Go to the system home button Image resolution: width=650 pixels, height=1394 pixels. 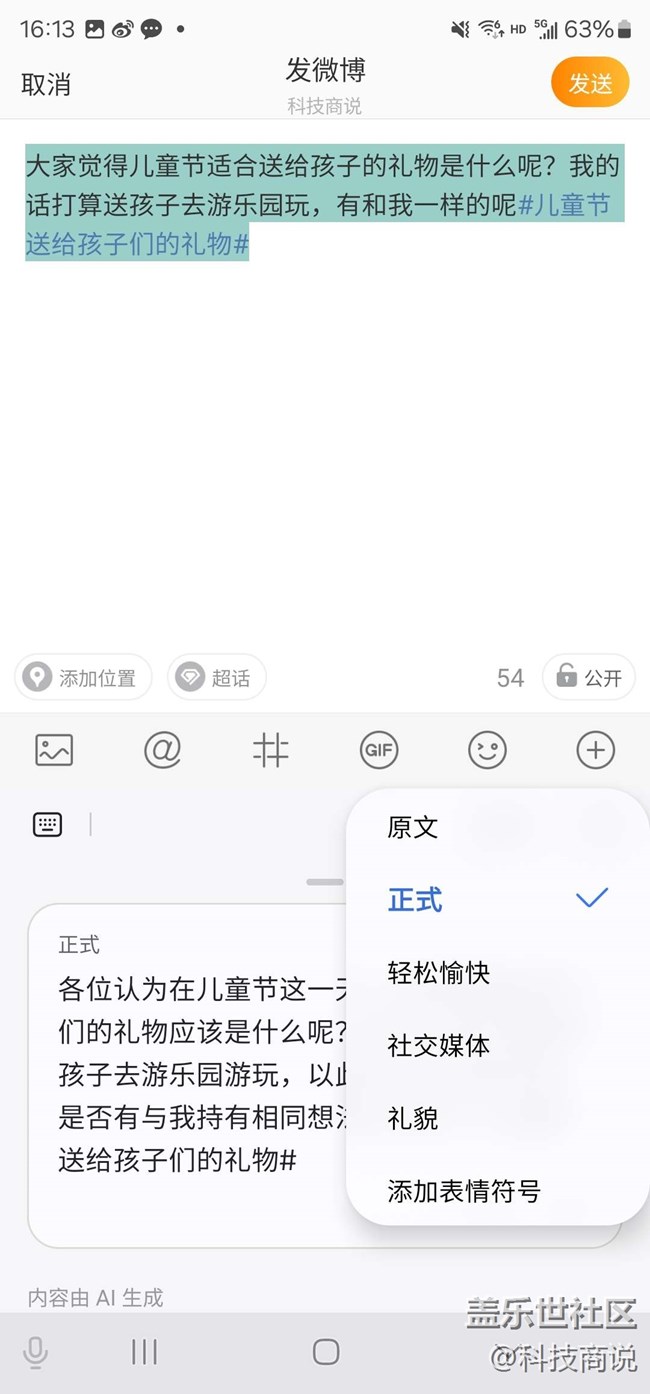326,1352
